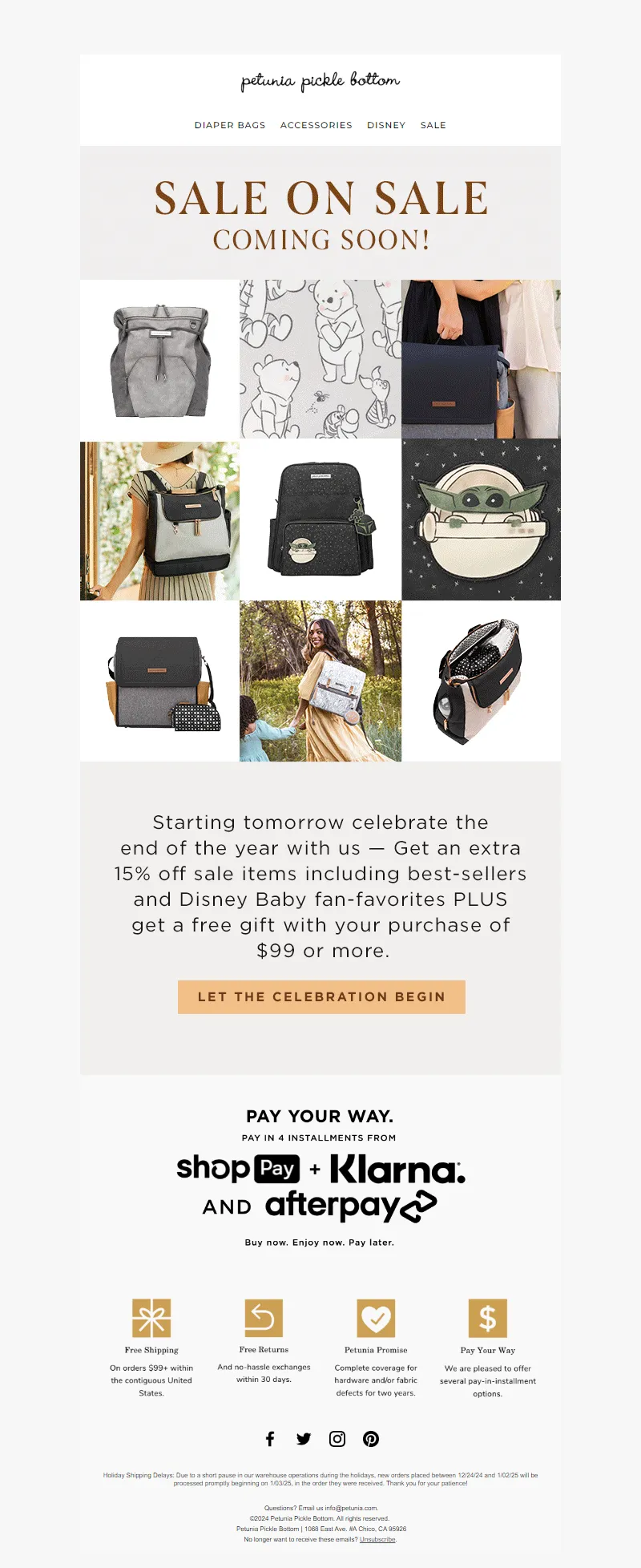
Task: Open the Facebook social icon
Action: coord(270,1439)
